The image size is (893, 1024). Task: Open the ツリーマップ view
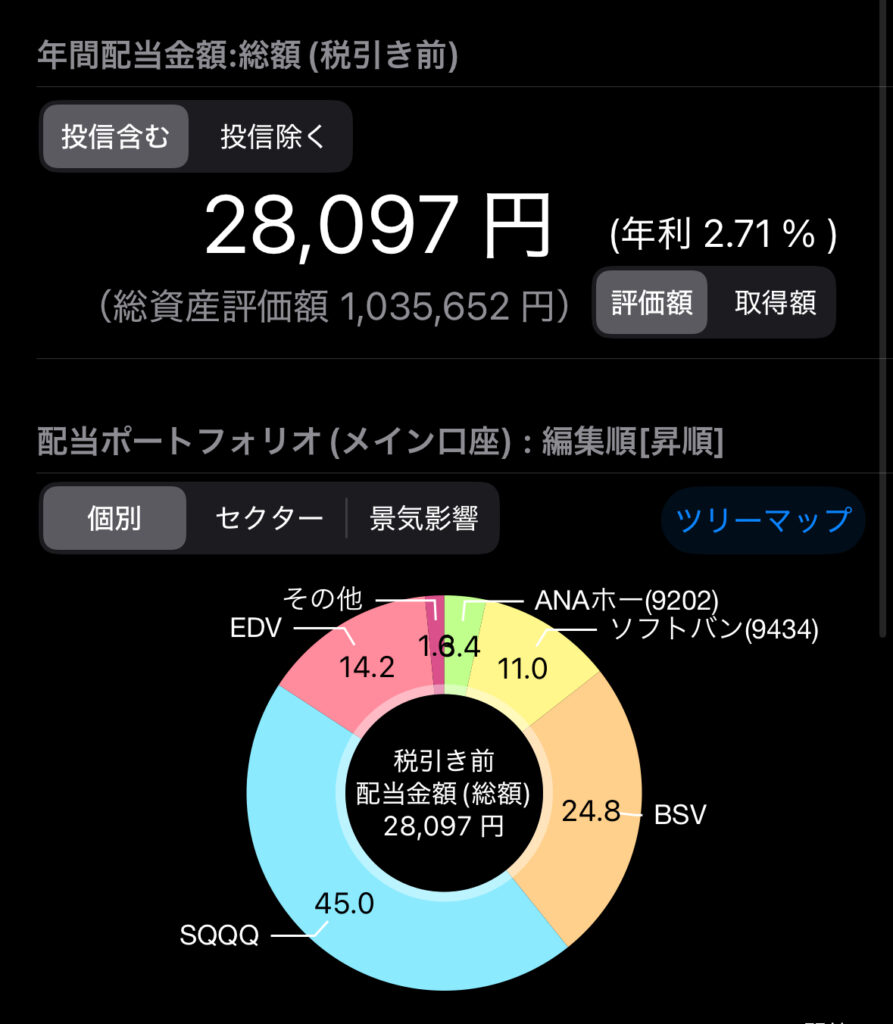763,520
